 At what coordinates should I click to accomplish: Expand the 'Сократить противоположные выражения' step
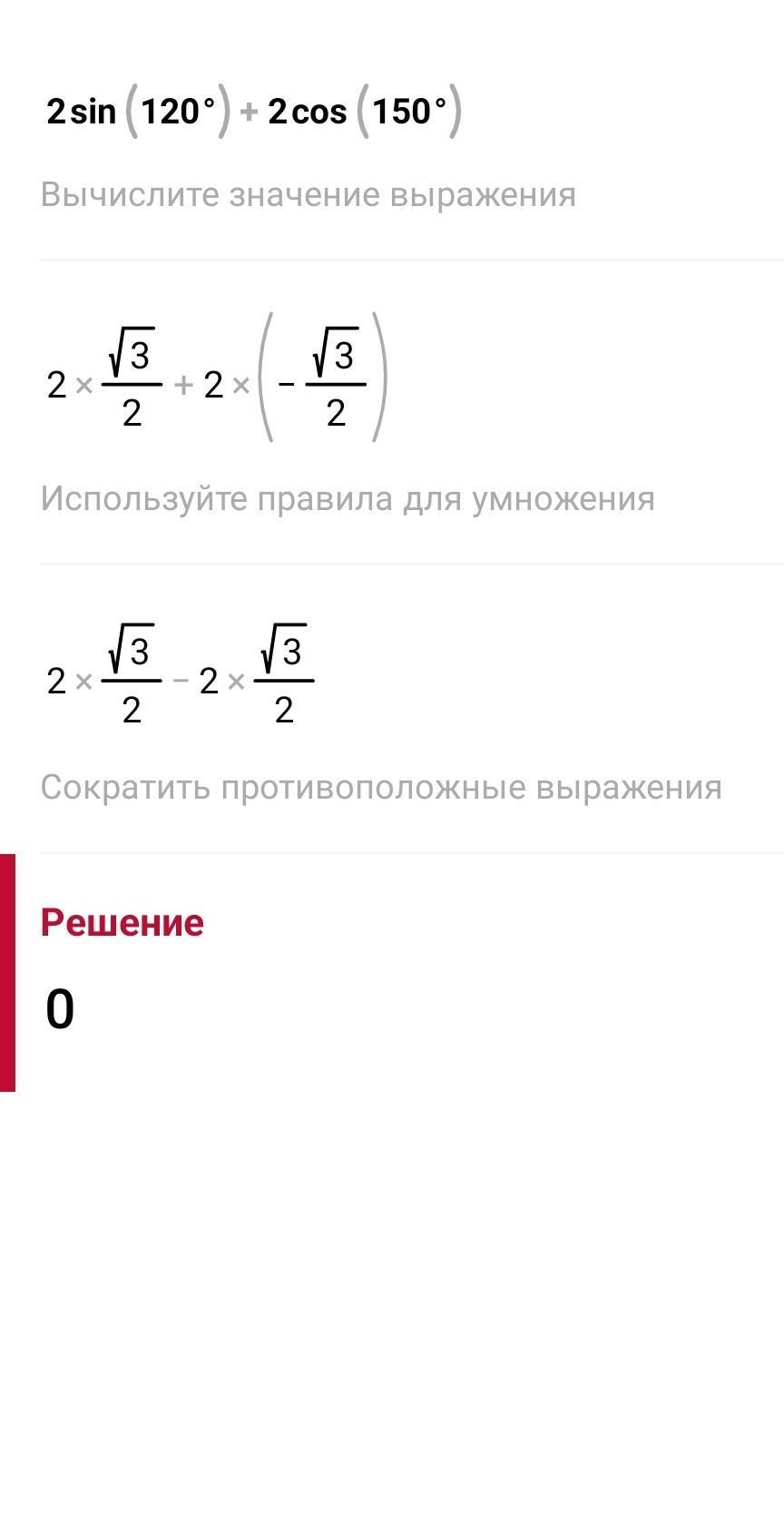tap(381, 787)
